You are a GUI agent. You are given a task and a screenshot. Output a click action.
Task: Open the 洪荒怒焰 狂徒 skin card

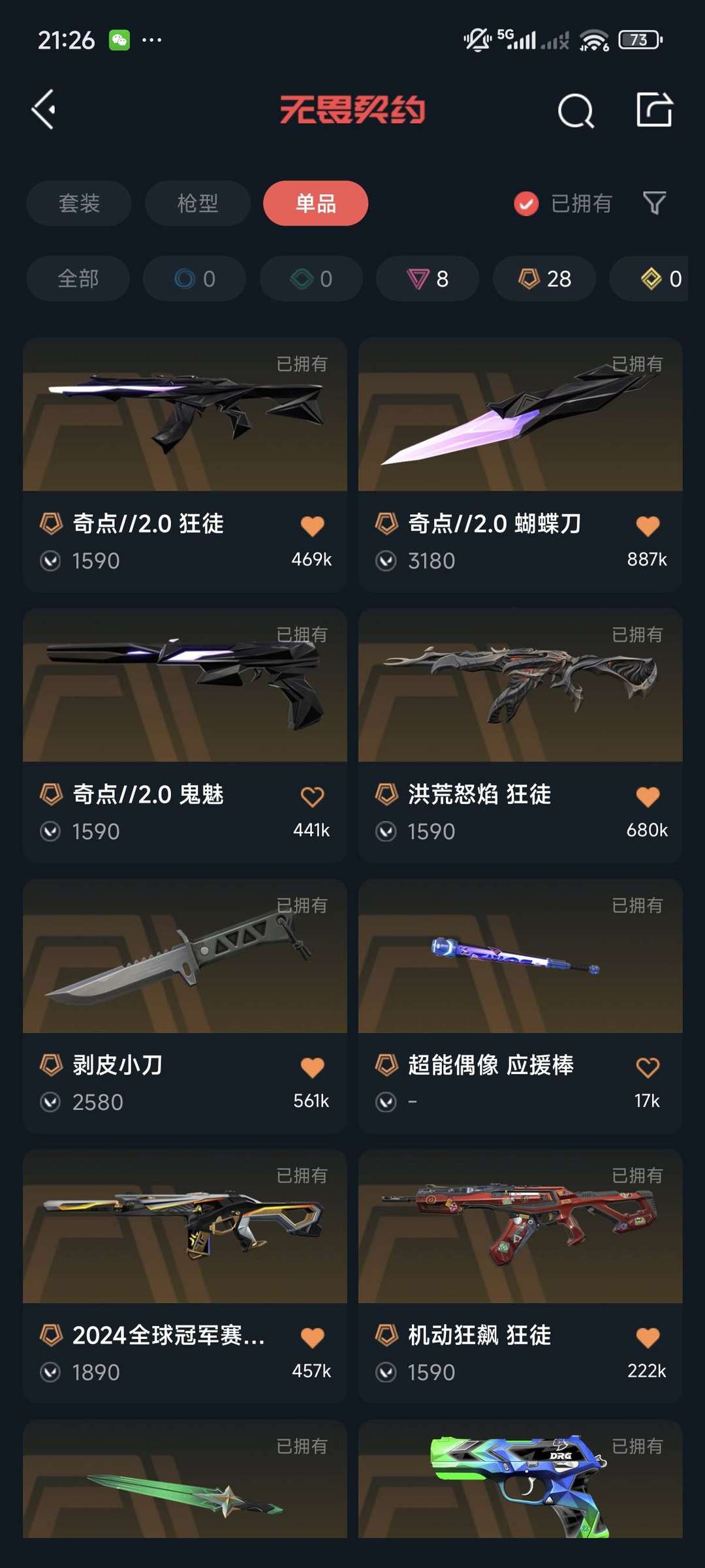click(520, 735)
